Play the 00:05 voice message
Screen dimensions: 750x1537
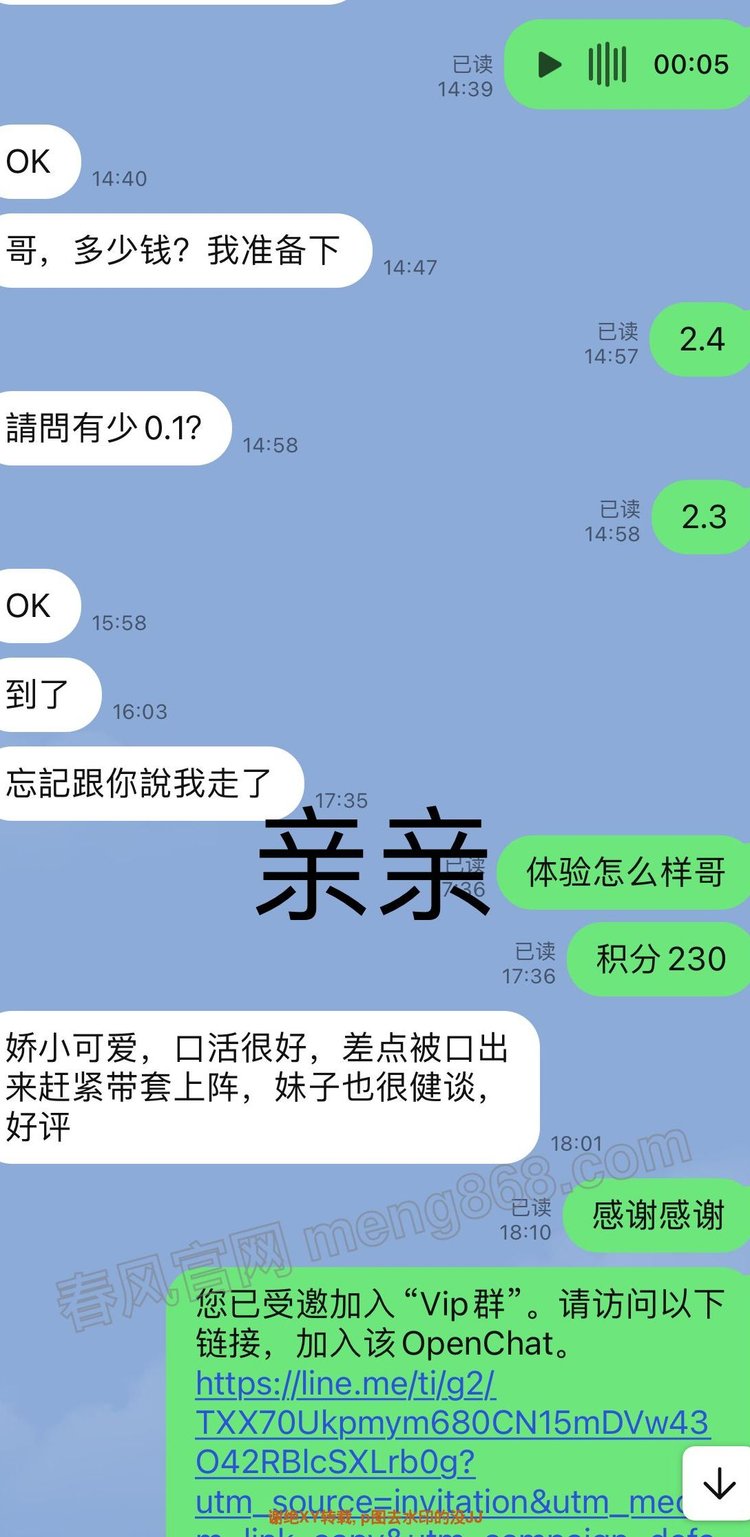(549, 65)
